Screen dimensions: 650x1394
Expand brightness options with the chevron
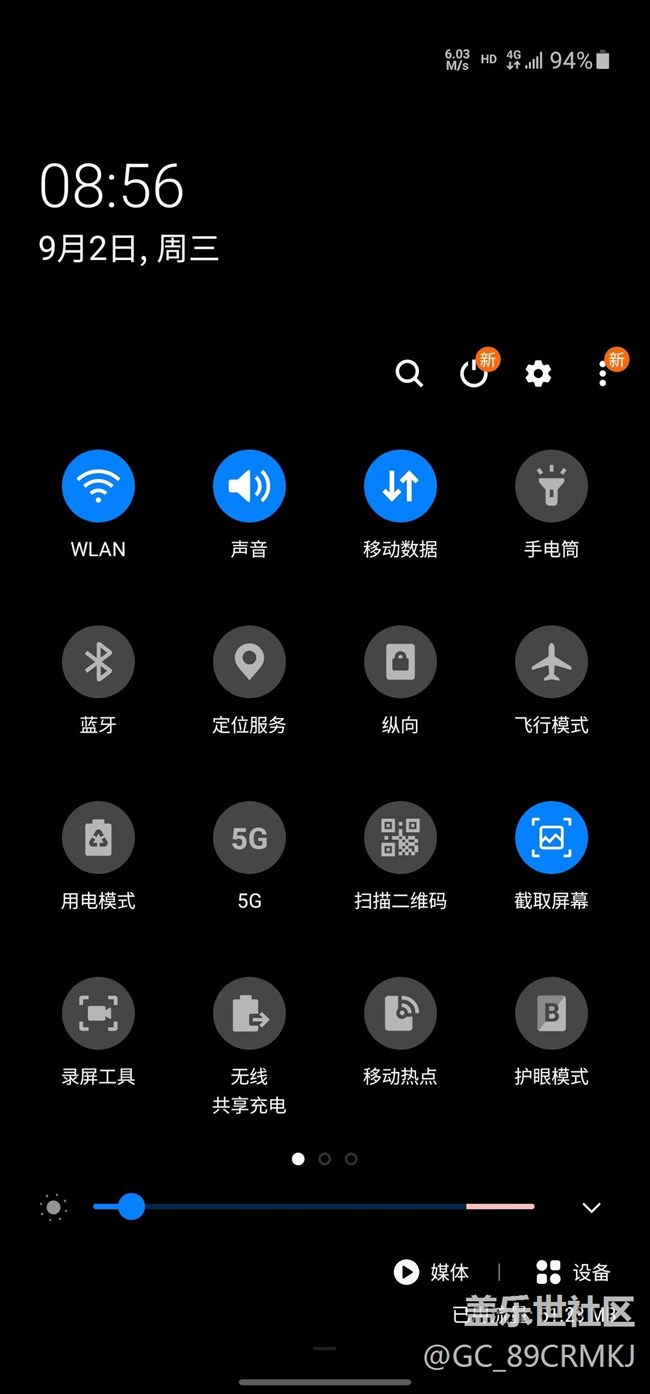coord(591,1207)
